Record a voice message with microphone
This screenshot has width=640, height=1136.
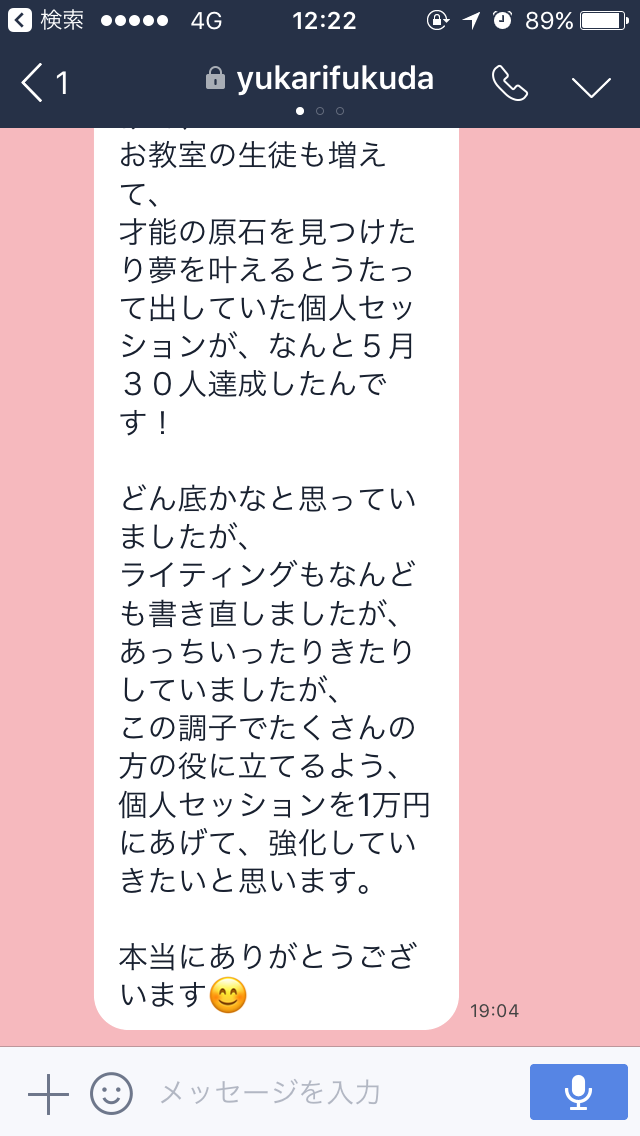pyautogui.click(x=578, y=1092)
